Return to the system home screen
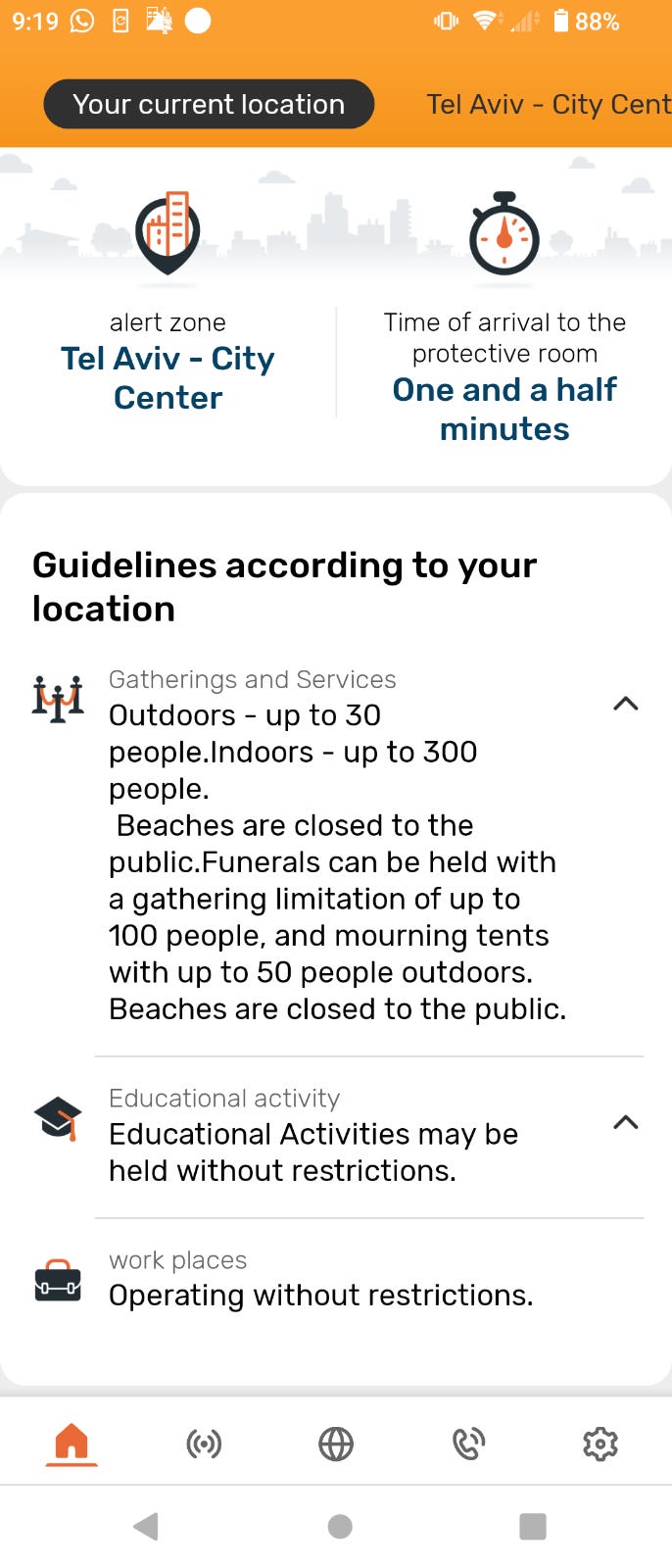This screenshot has width=672, height=1568. pos(339,1526)
